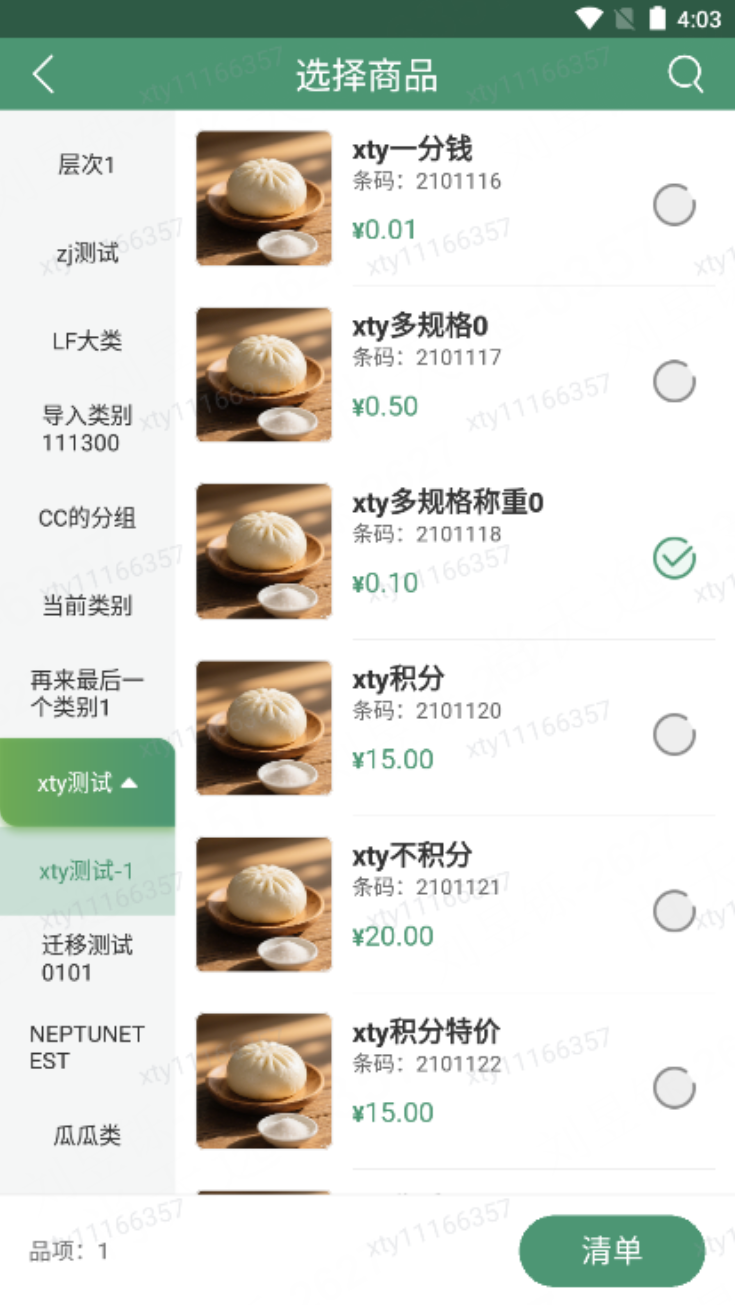The width and height of the screenshot is (735, 1305).
Task: Uncheck the xty多规格称重0 item
Action: tap(674, 558)
